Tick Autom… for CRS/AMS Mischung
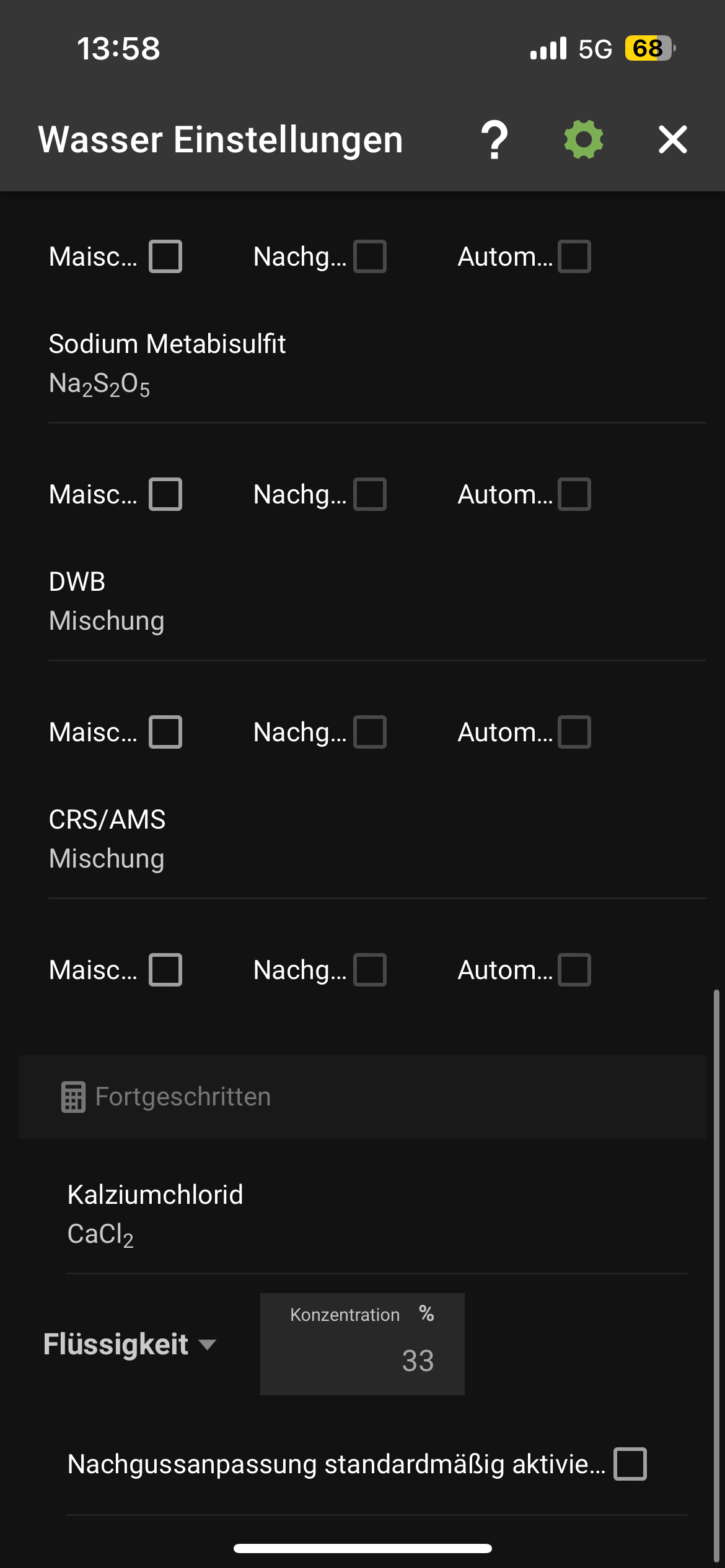This screenshot has height=1568, width=725. (574, 970)
